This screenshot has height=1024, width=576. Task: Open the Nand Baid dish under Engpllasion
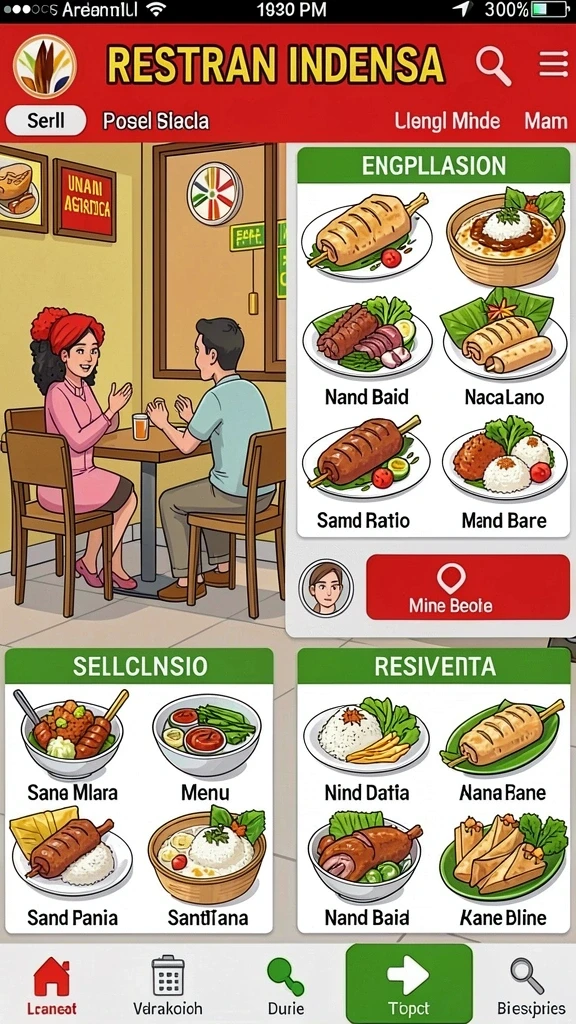click(x=366, y=351)
